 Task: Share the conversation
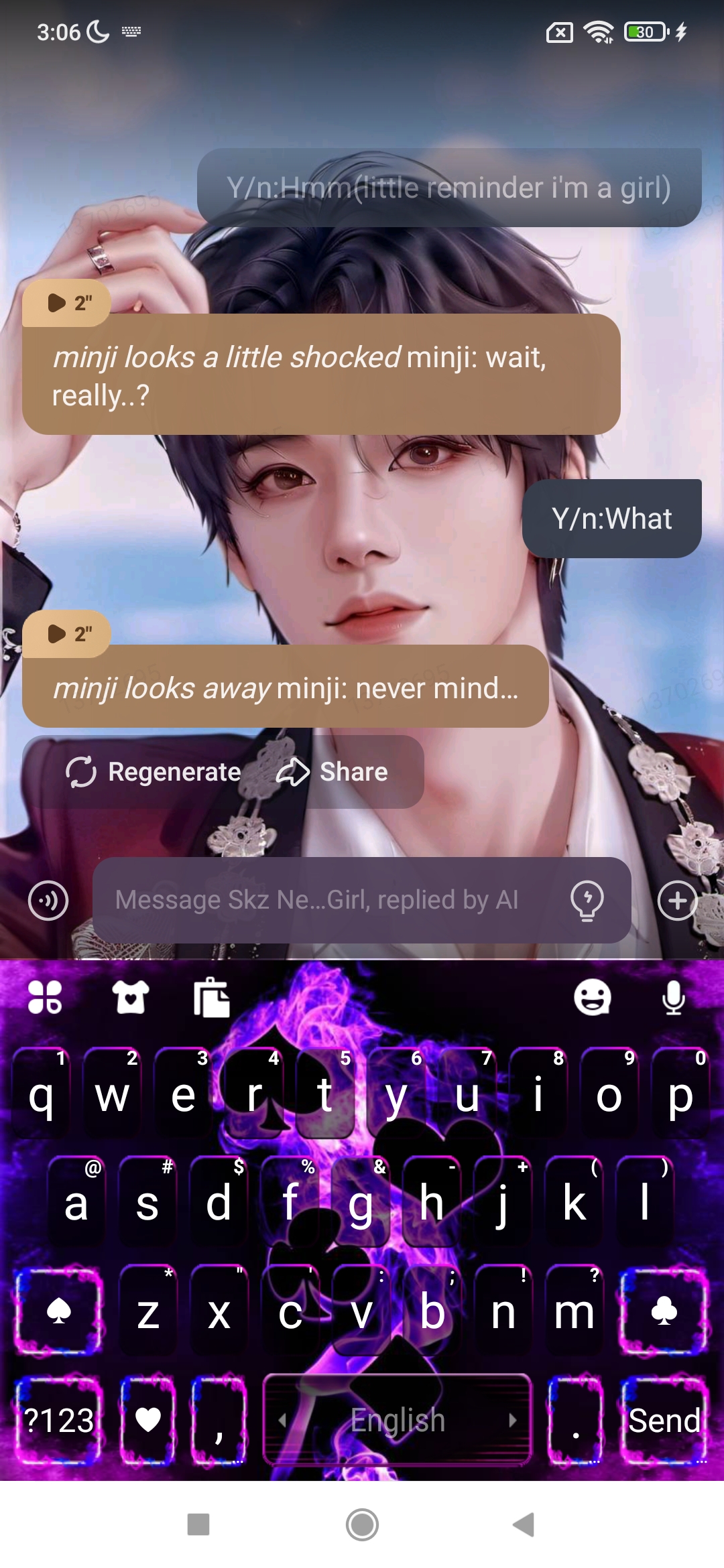click(333, 772)
